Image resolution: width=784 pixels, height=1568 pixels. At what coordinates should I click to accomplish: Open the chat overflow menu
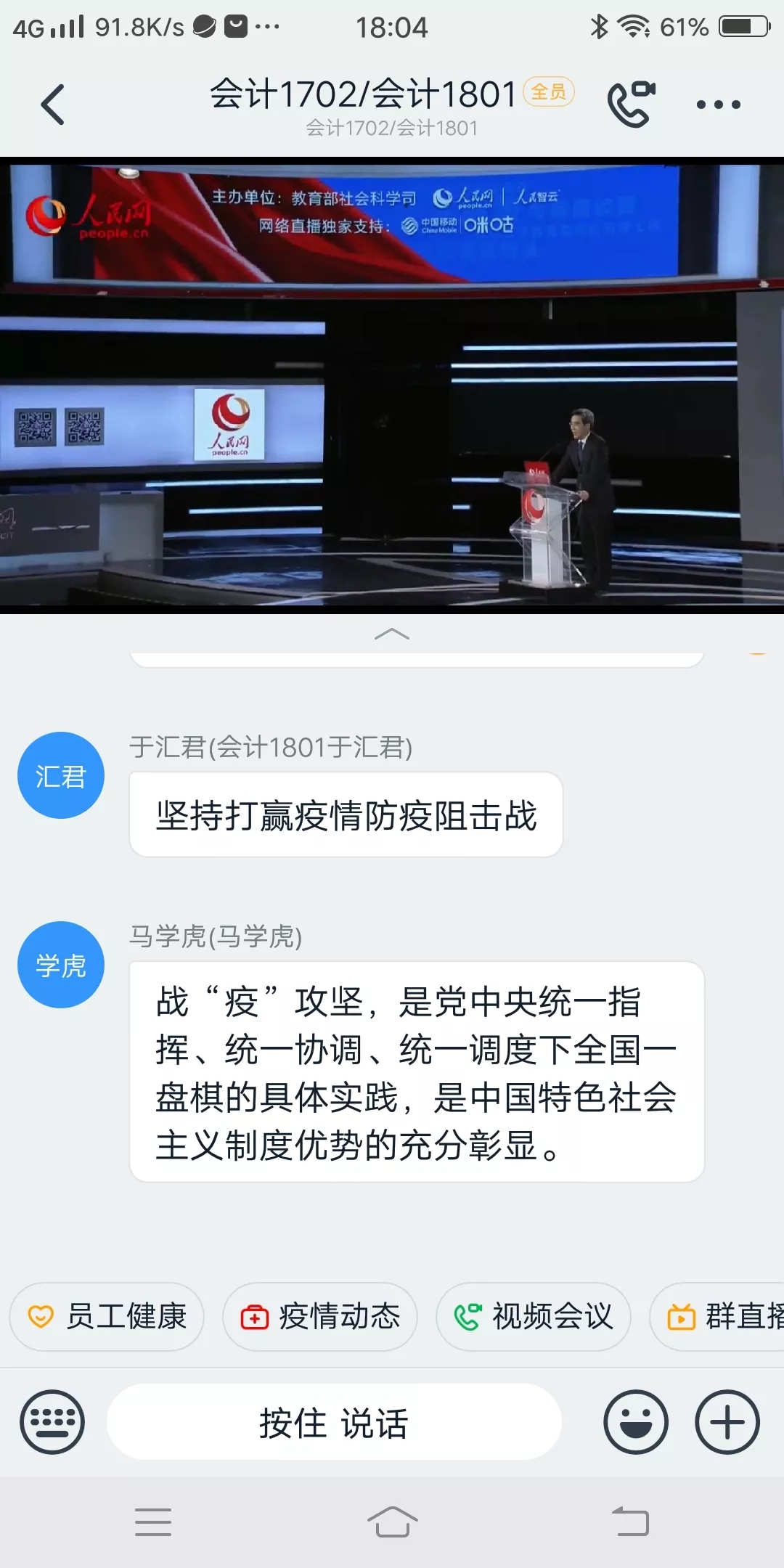tap(718, 105)
